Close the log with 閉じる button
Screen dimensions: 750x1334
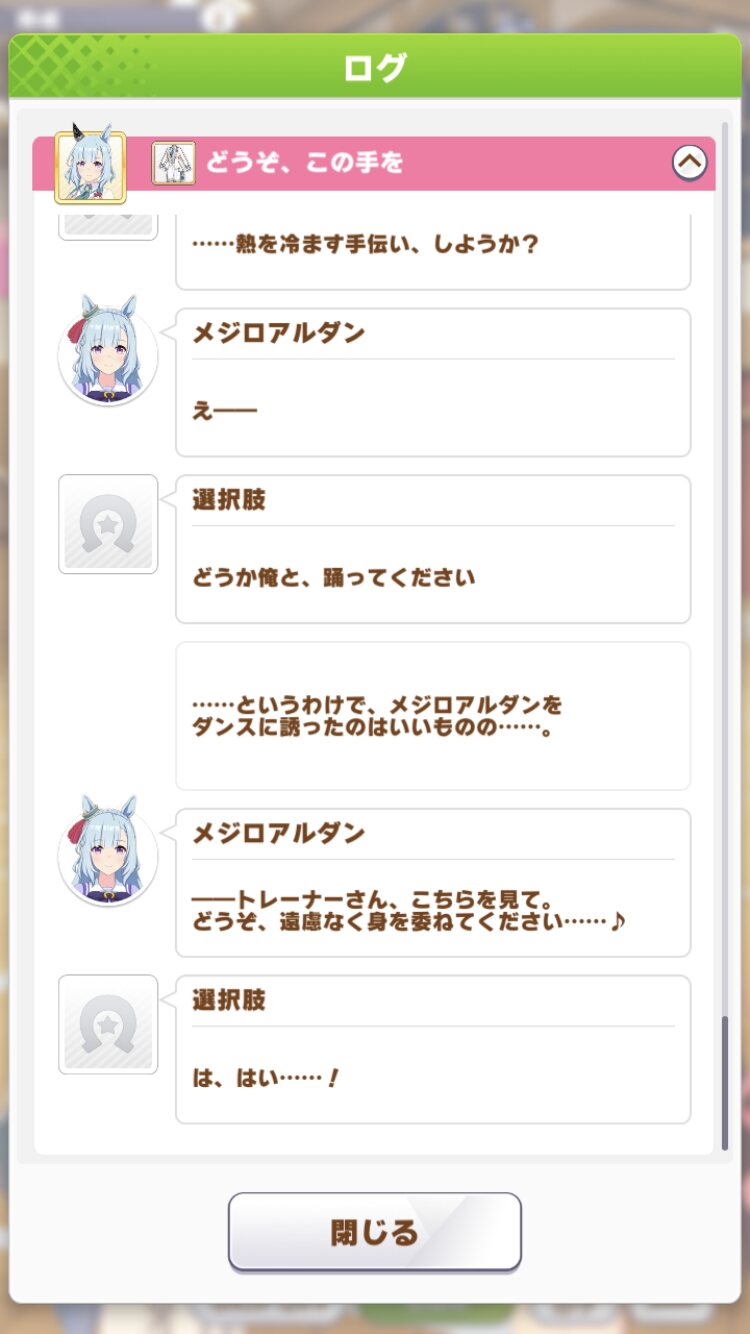375,1232
